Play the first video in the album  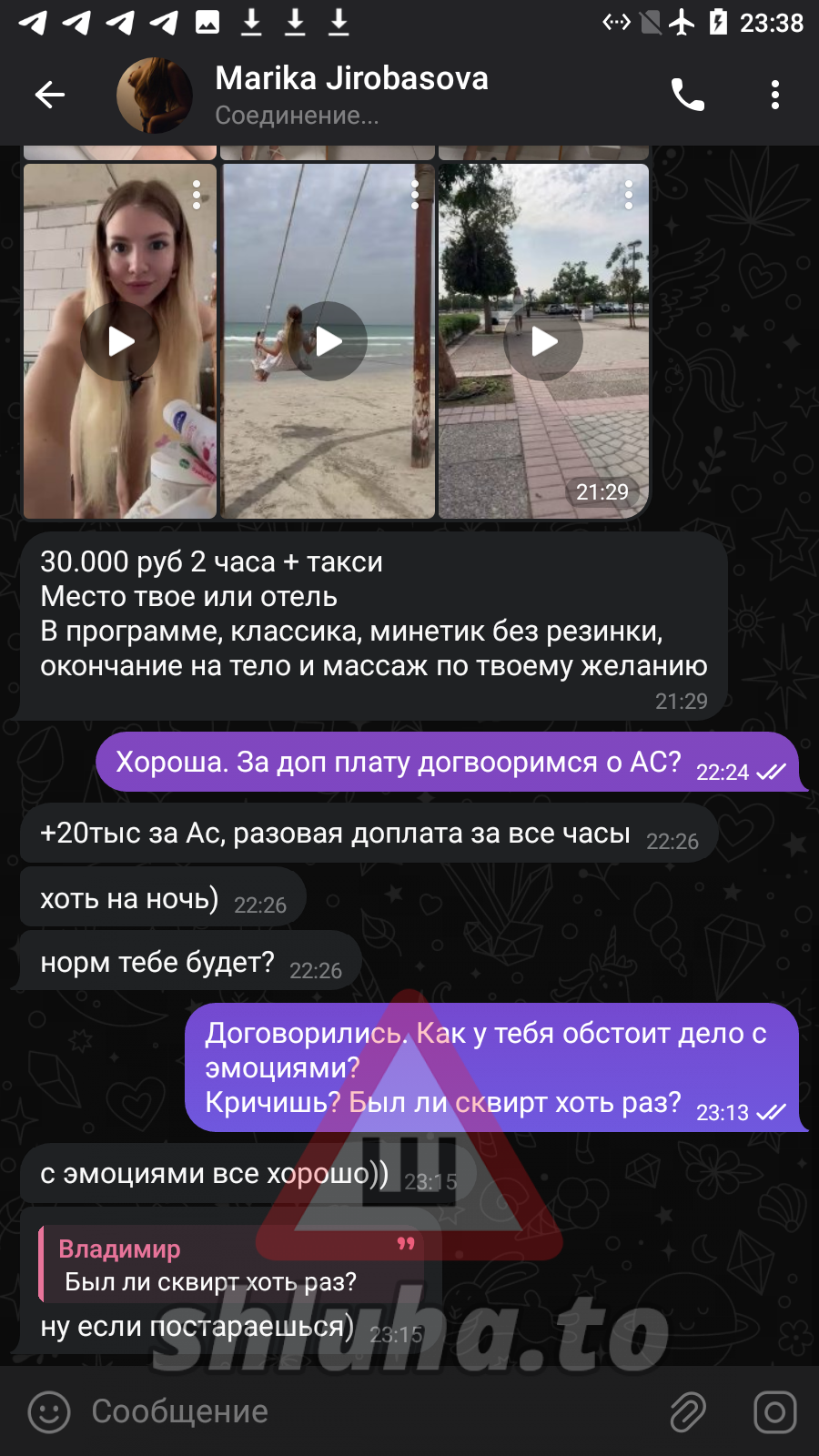[120, 341]
